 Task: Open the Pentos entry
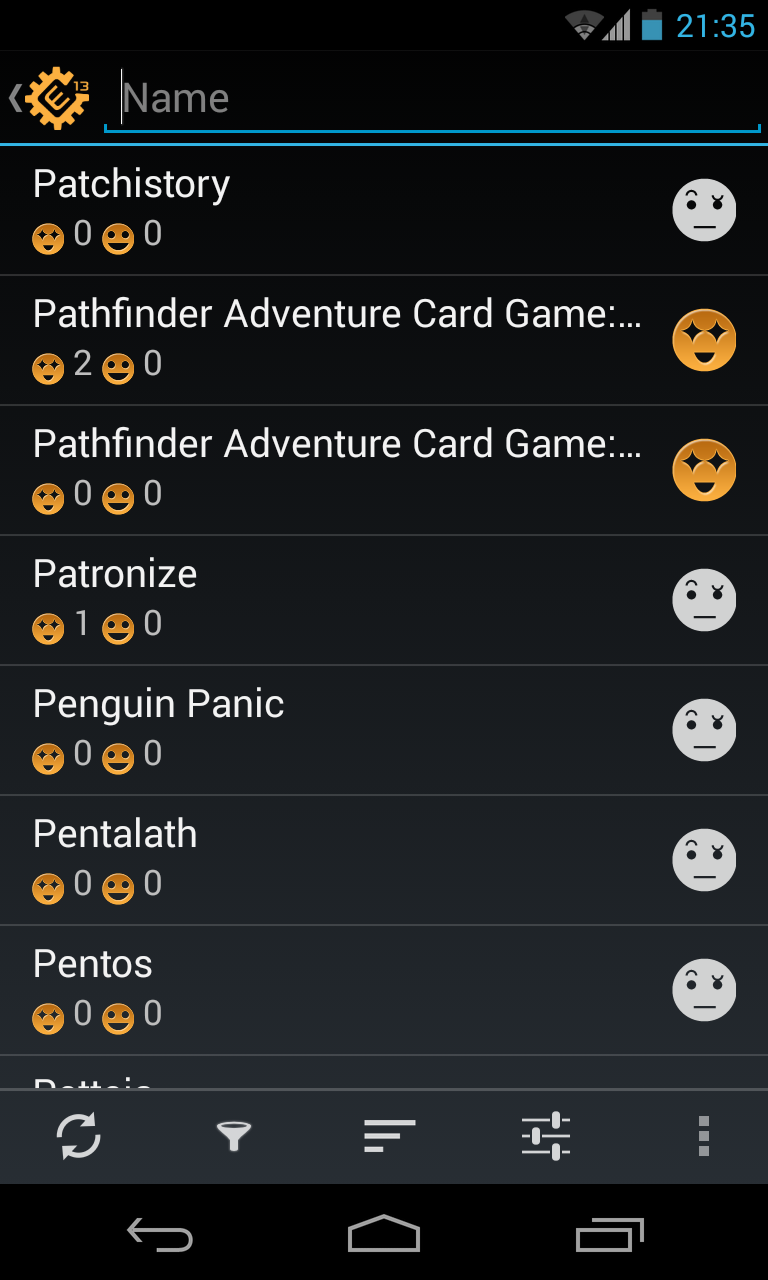tap(384, 990)
